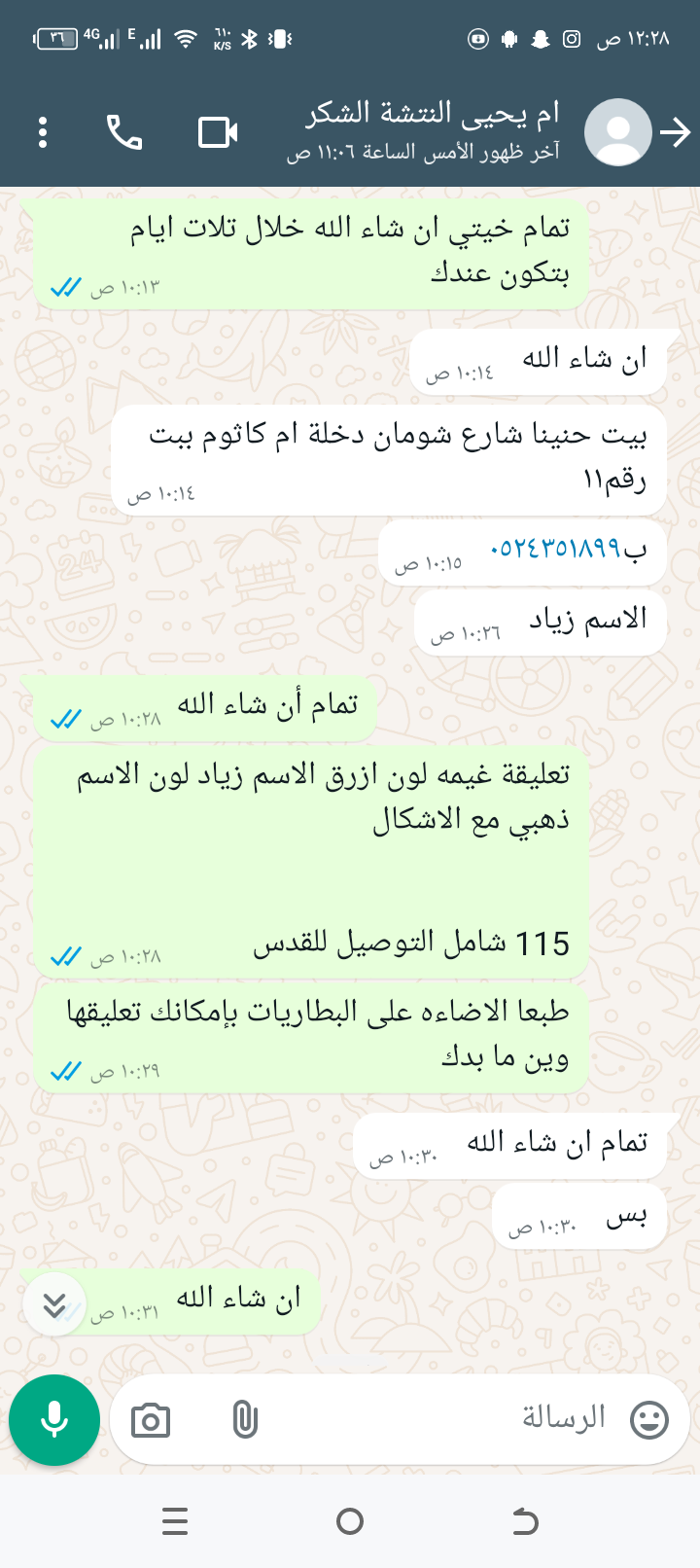Open the contact's profile picture
This screenshot has width=700, height=1568.
point(617,132)
